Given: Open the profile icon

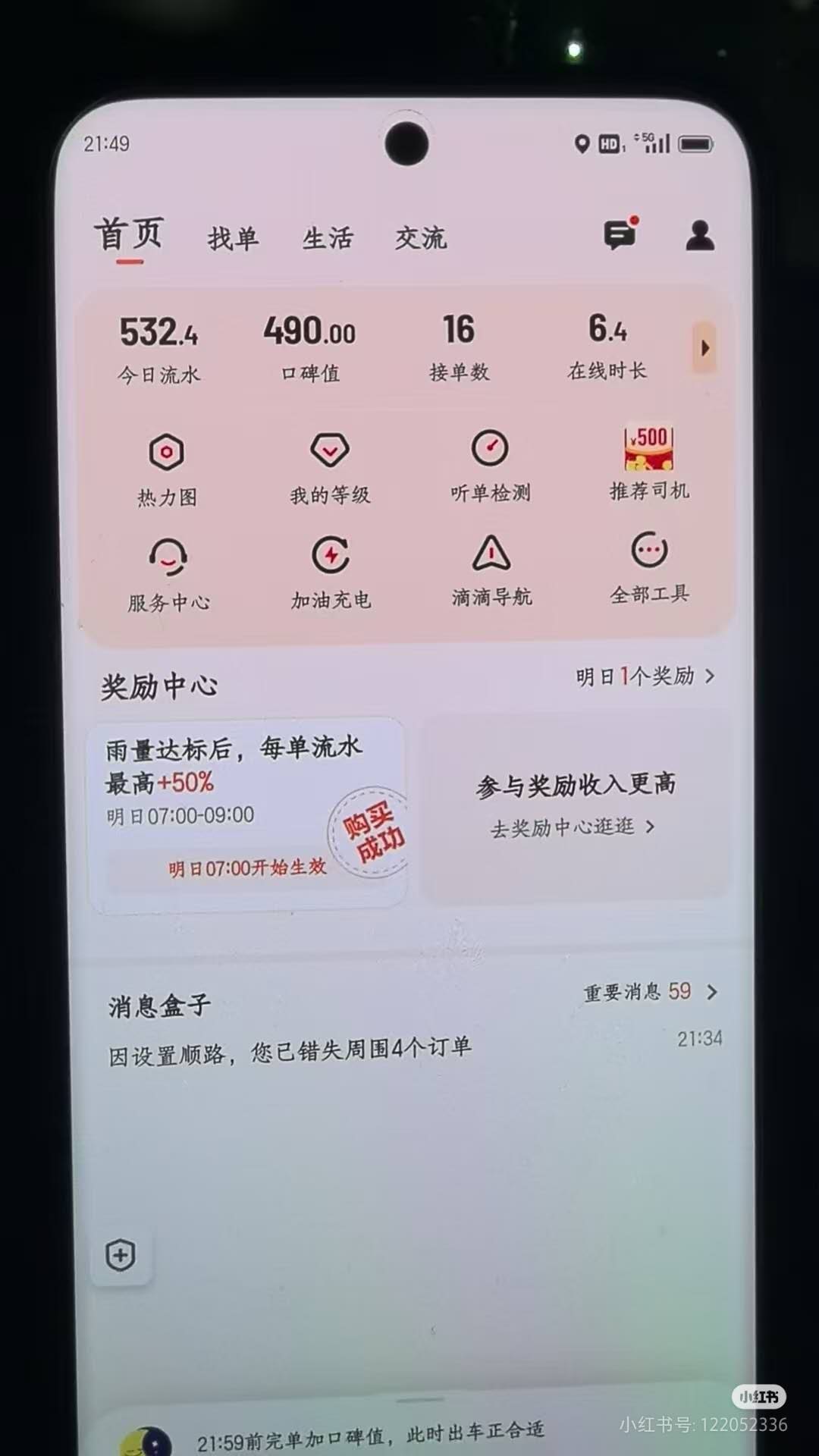Looking at the screenshot, I should pyautogui.click(x=699, y=235).
